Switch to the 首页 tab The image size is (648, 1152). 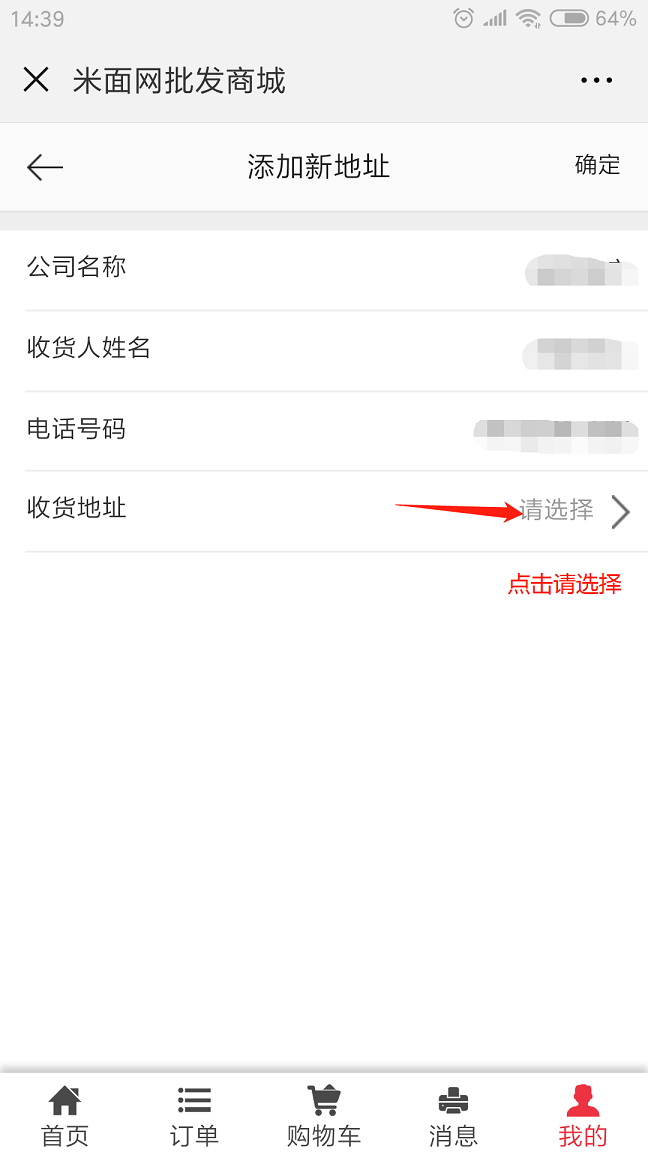tap(65, 1115)
